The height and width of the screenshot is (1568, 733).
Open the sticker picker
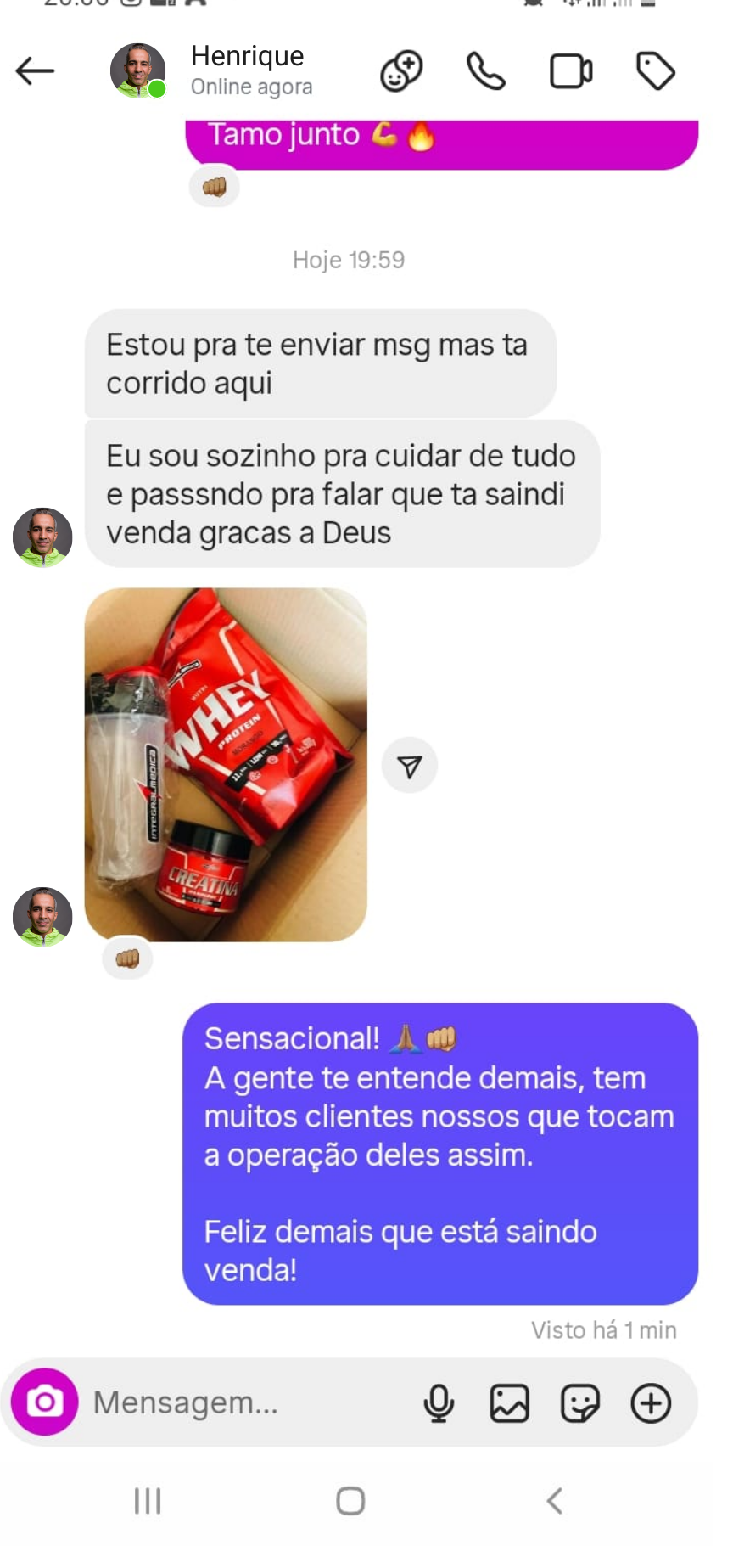click(x=580, y=1402)
